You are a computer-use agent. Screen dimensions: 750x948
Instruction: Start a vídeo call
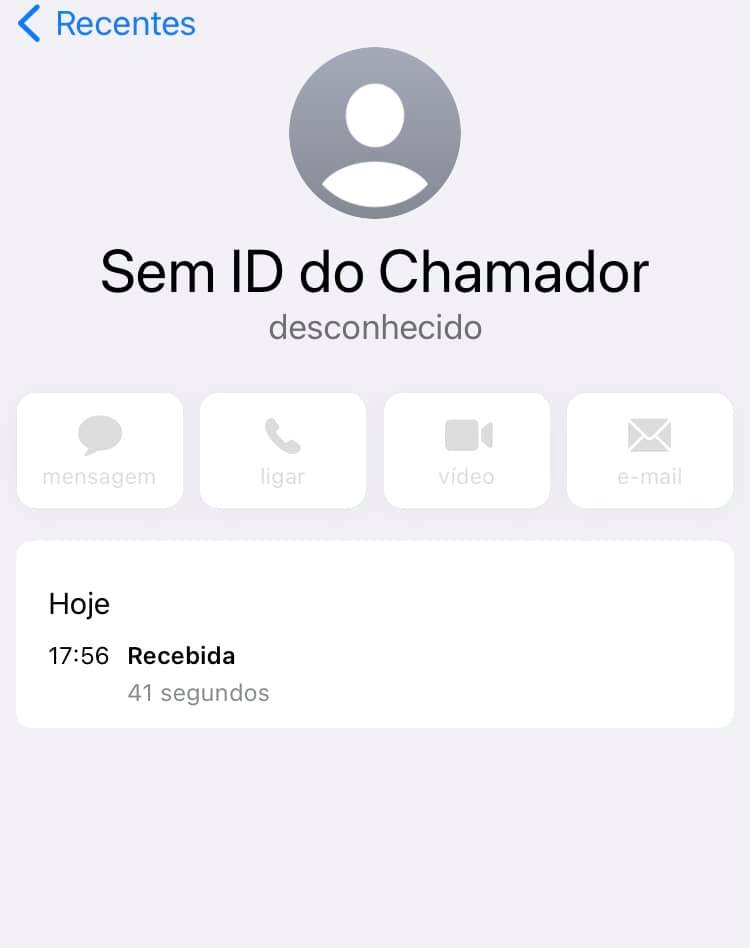tap(467, 451)
